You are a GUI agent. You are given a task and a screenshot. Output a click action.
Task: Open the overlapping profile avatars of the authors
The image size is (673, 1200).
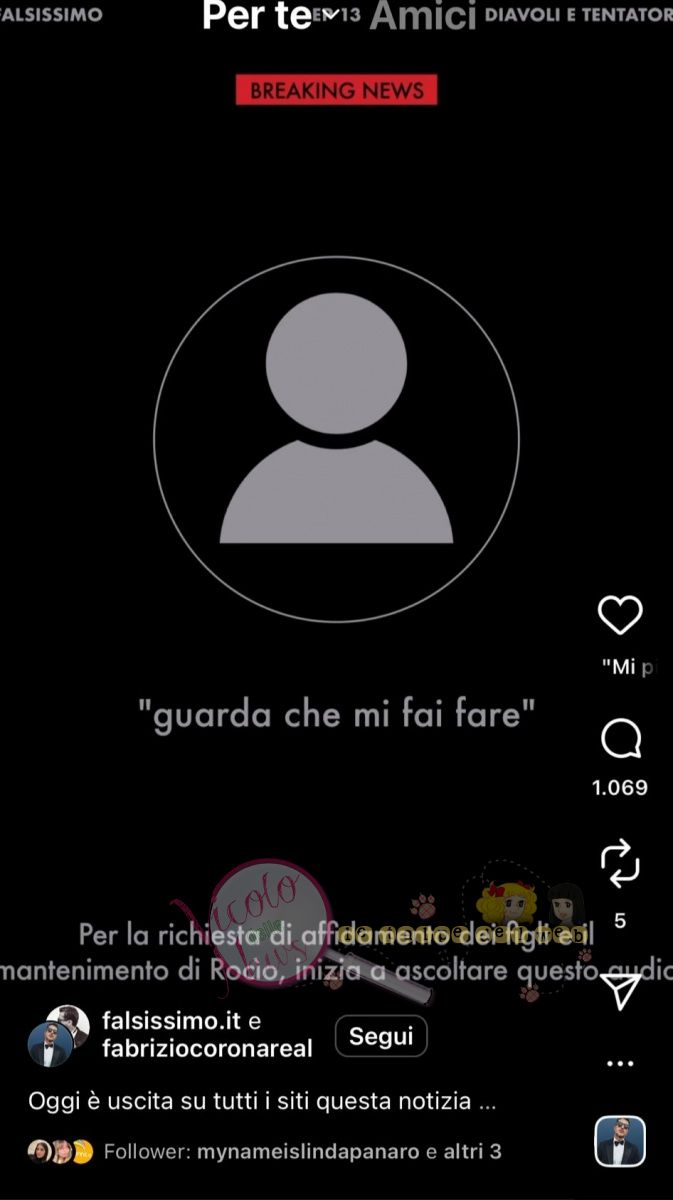pos(59,1035)
